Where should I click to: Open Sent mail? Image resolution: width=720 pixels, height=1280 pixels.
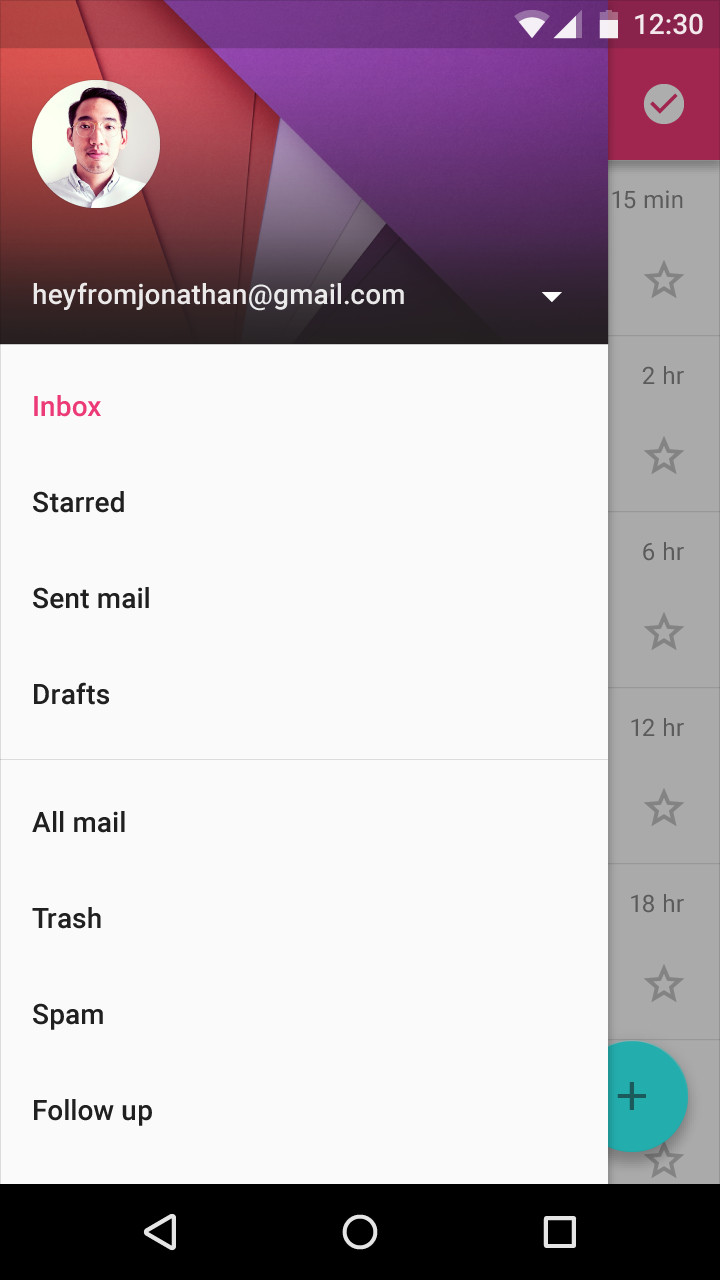[x=304, y=599]
